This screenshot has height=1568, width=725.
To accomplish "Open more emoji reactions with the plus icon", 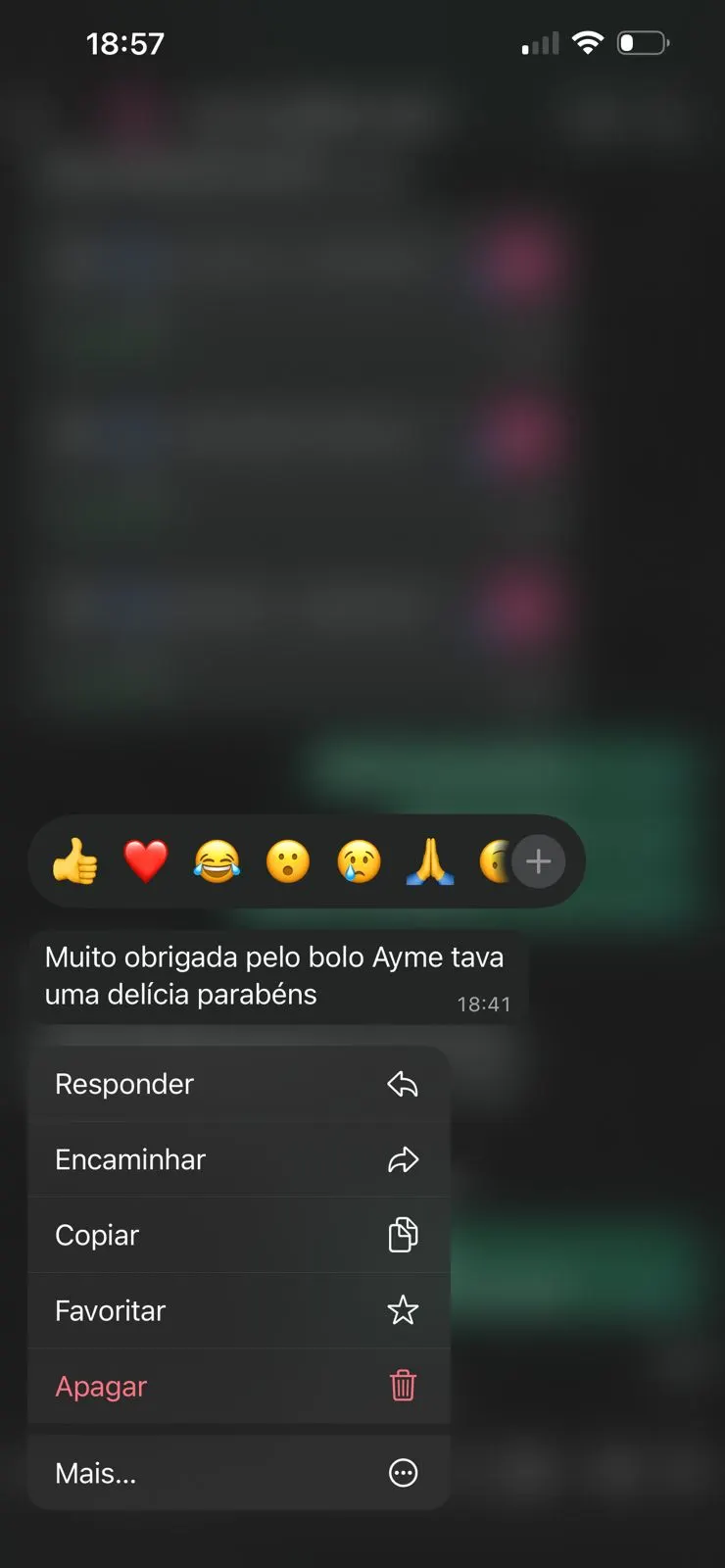I will [538, 861].
